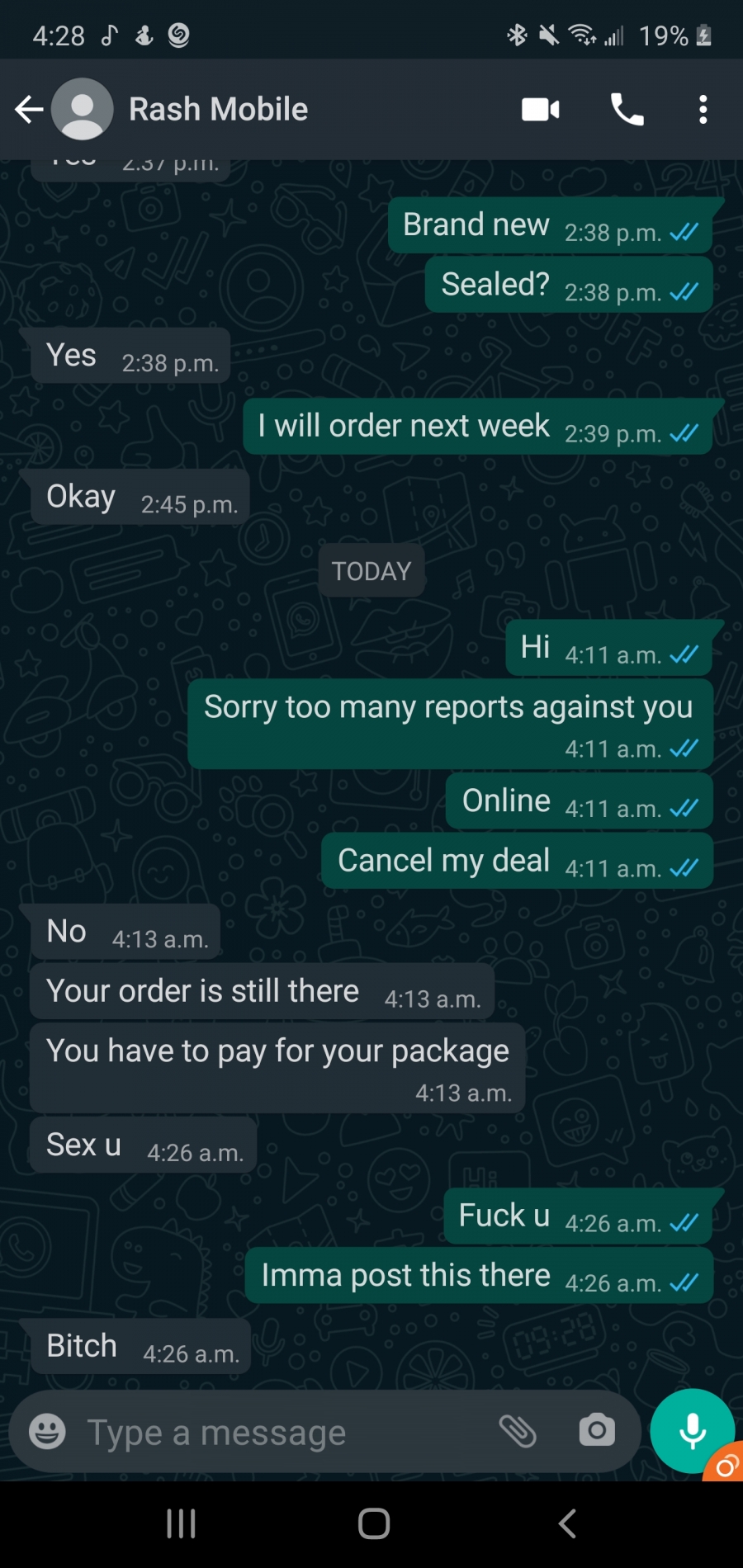Open Rash Mobile contact info
743x1568 pixels.
218,109
